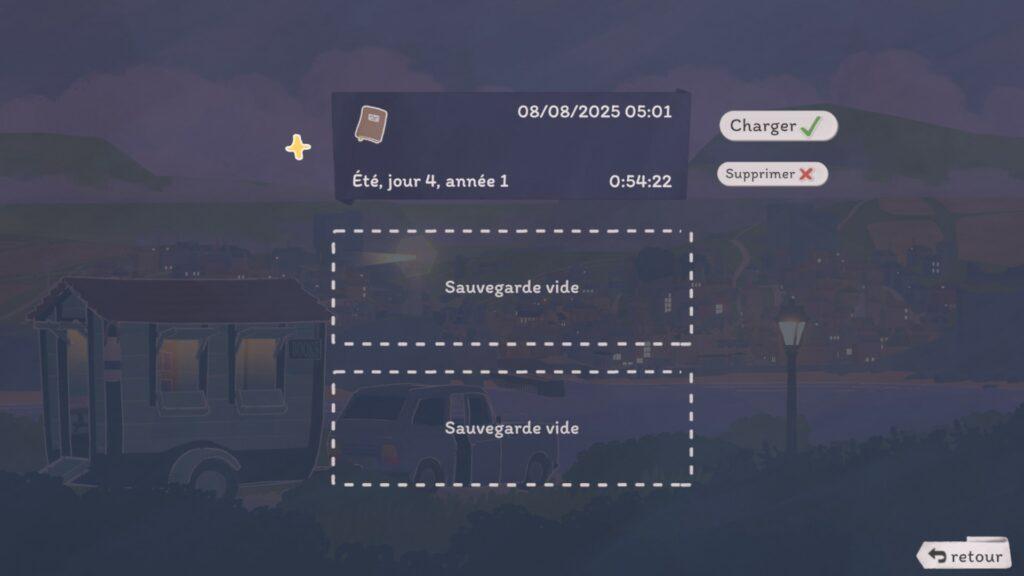1024x576 pixels.
Task: Load the save with the Charger button
Action: (x=777, y=126)
